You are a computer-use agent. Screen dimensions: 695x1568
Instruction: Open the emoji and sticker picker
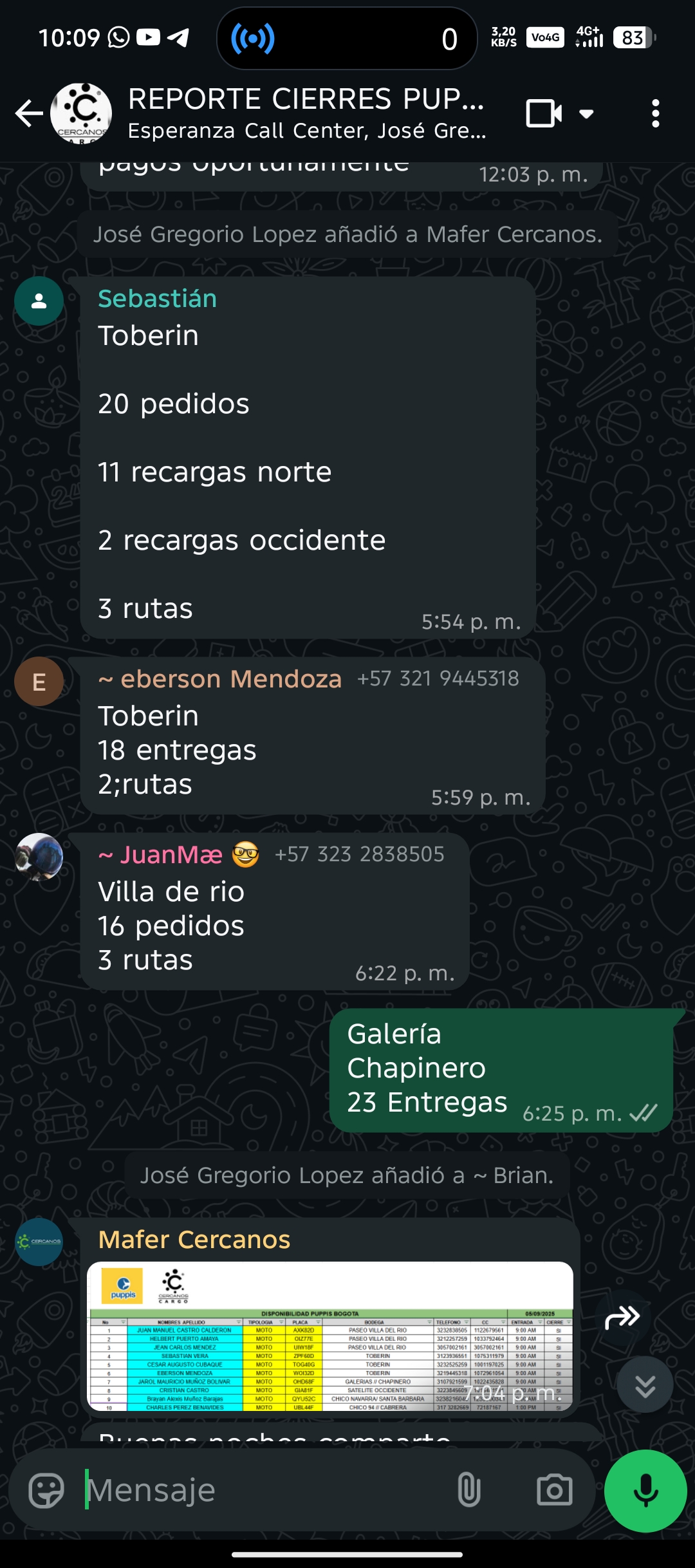pos(46,1490)
